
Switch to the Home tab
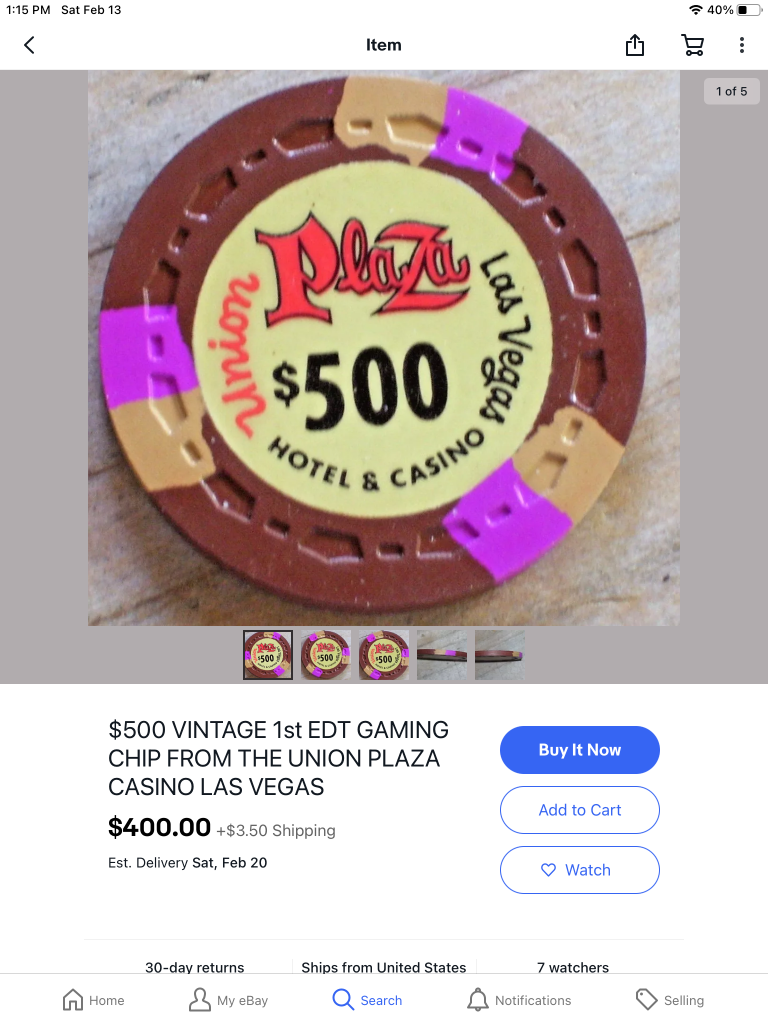[94, 1000]
